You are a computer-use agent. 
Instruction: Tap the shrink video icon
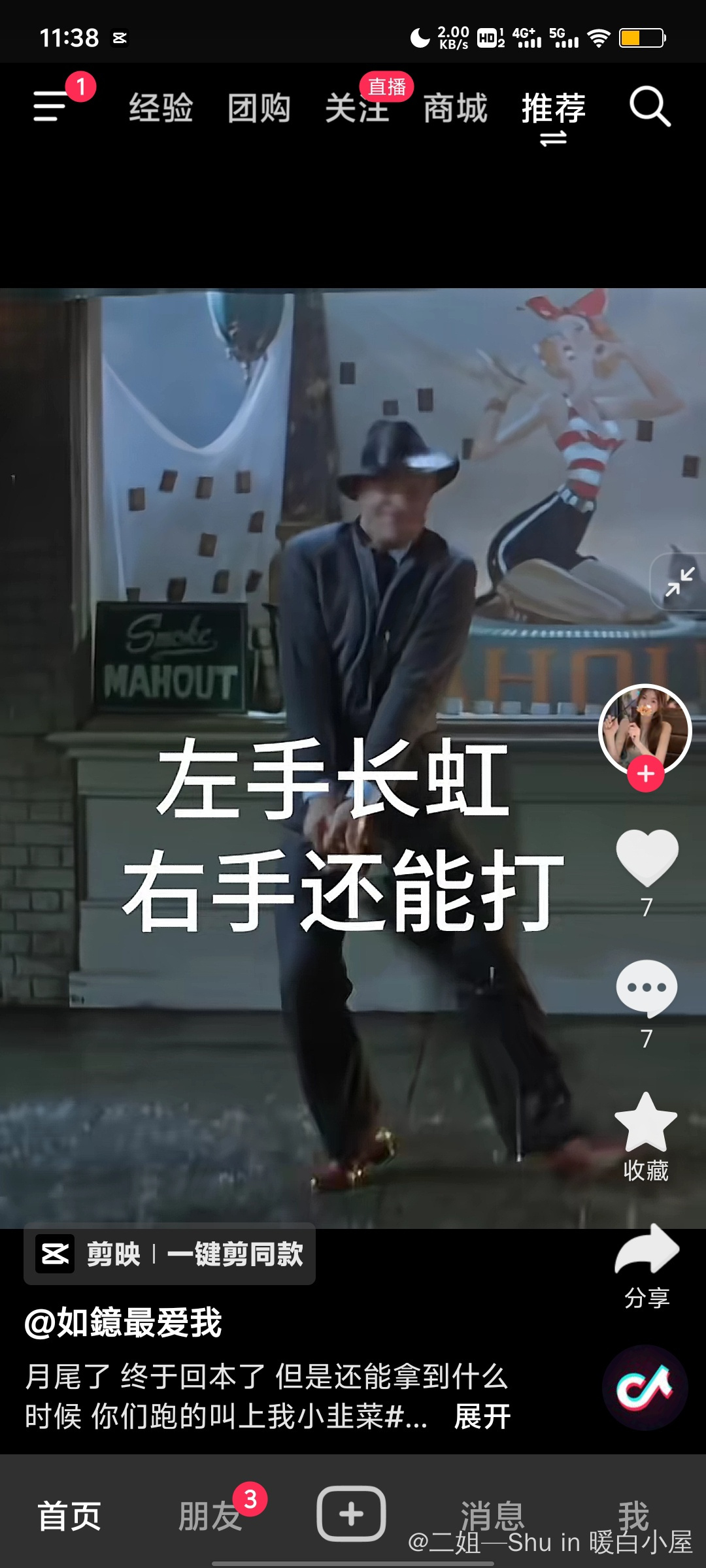point(680,581)
